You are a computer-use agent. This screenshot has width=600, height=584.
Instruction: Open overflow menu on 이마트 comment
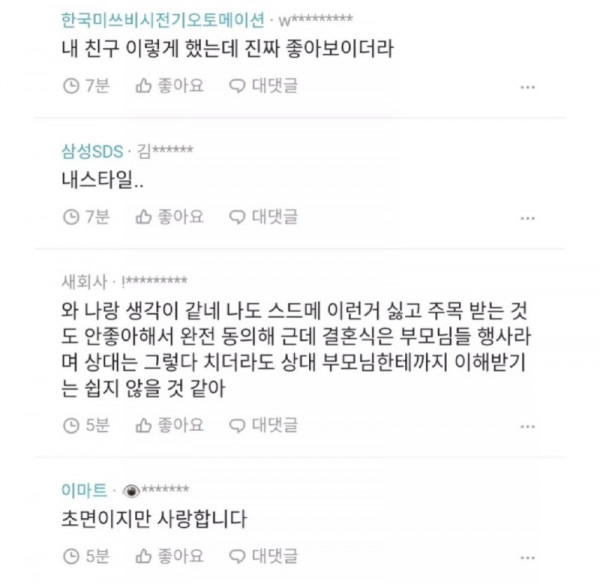528,554
